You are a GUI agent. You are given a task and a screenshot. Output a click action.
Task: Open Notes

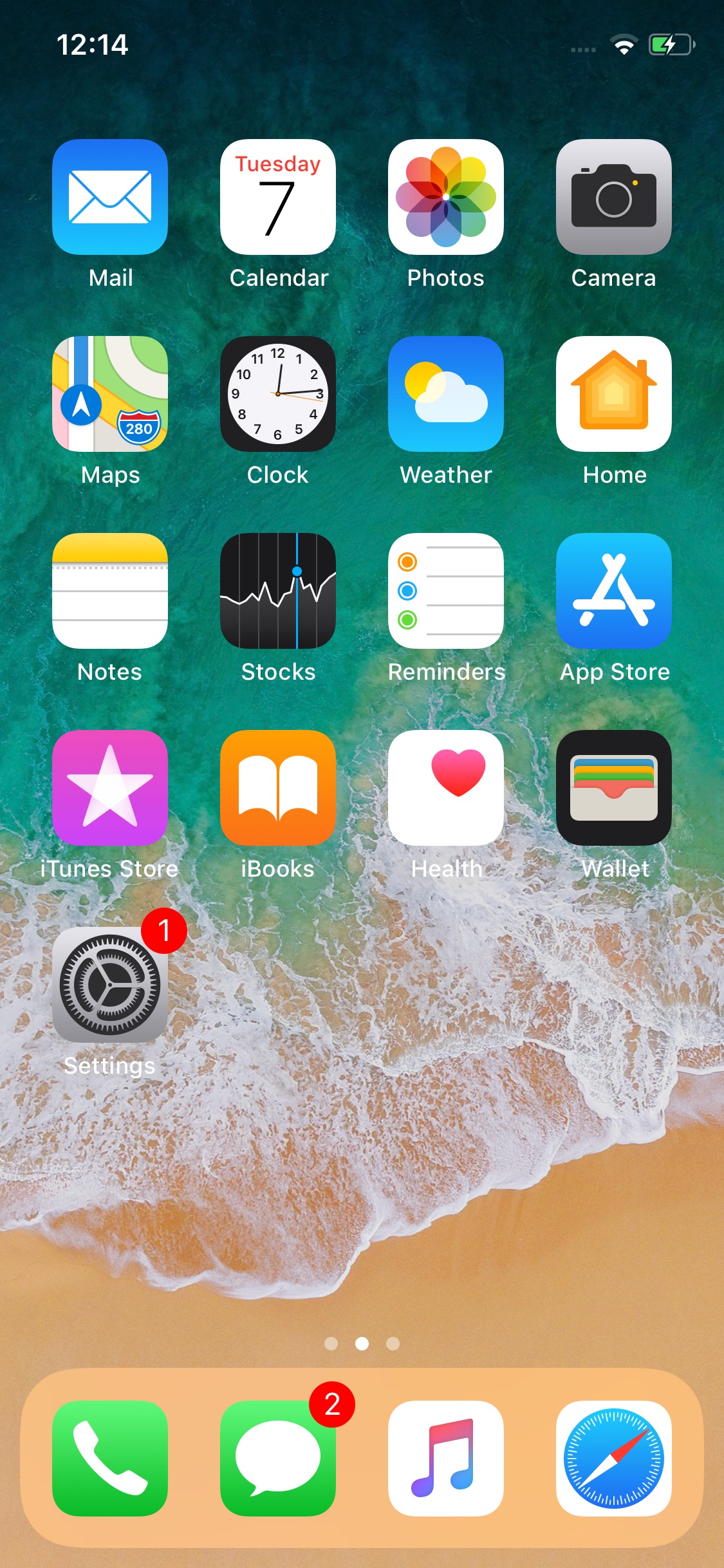click(110, 591)
